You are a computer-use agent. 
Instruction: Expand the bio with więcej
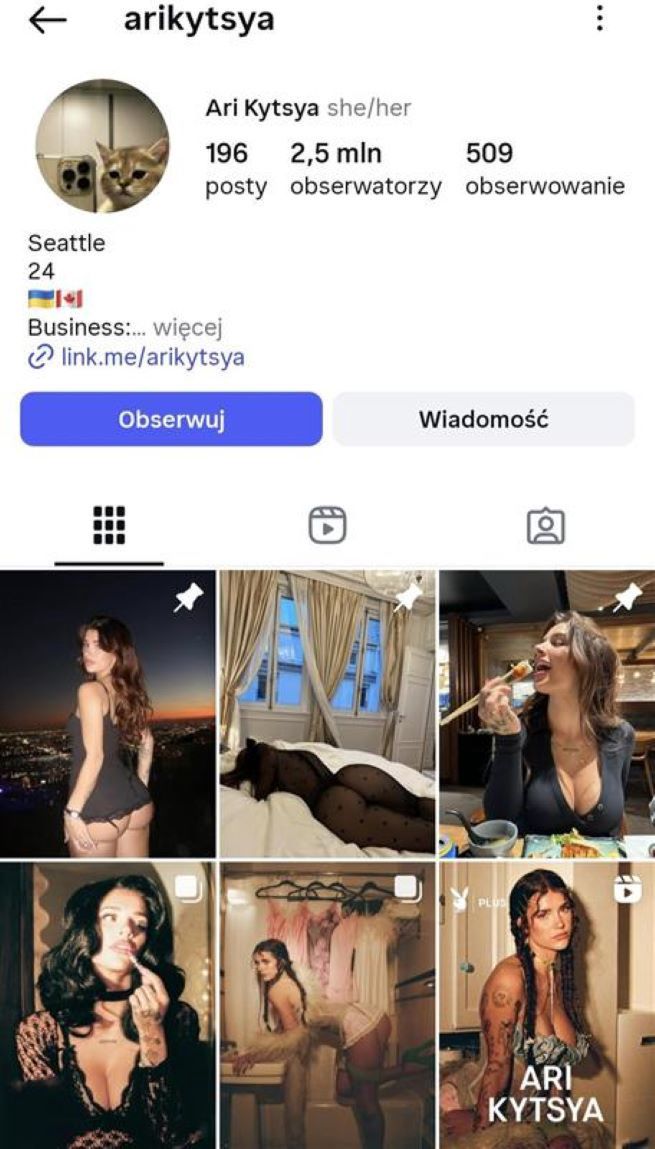tap(186, 327)
